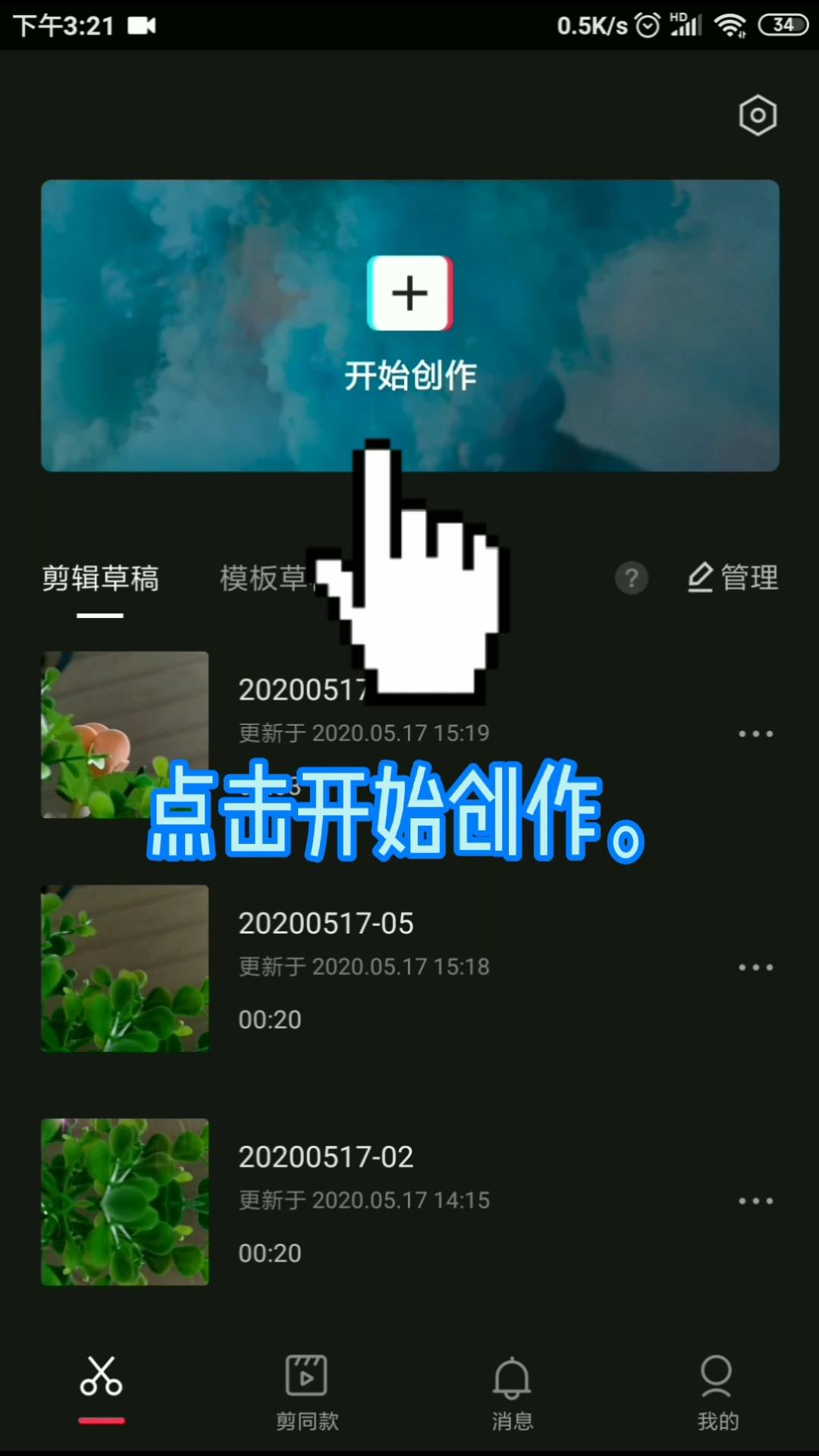Tap the battery indicator showing 34
The width and height of the screenshot is (819, 1456).
point(782,25)
